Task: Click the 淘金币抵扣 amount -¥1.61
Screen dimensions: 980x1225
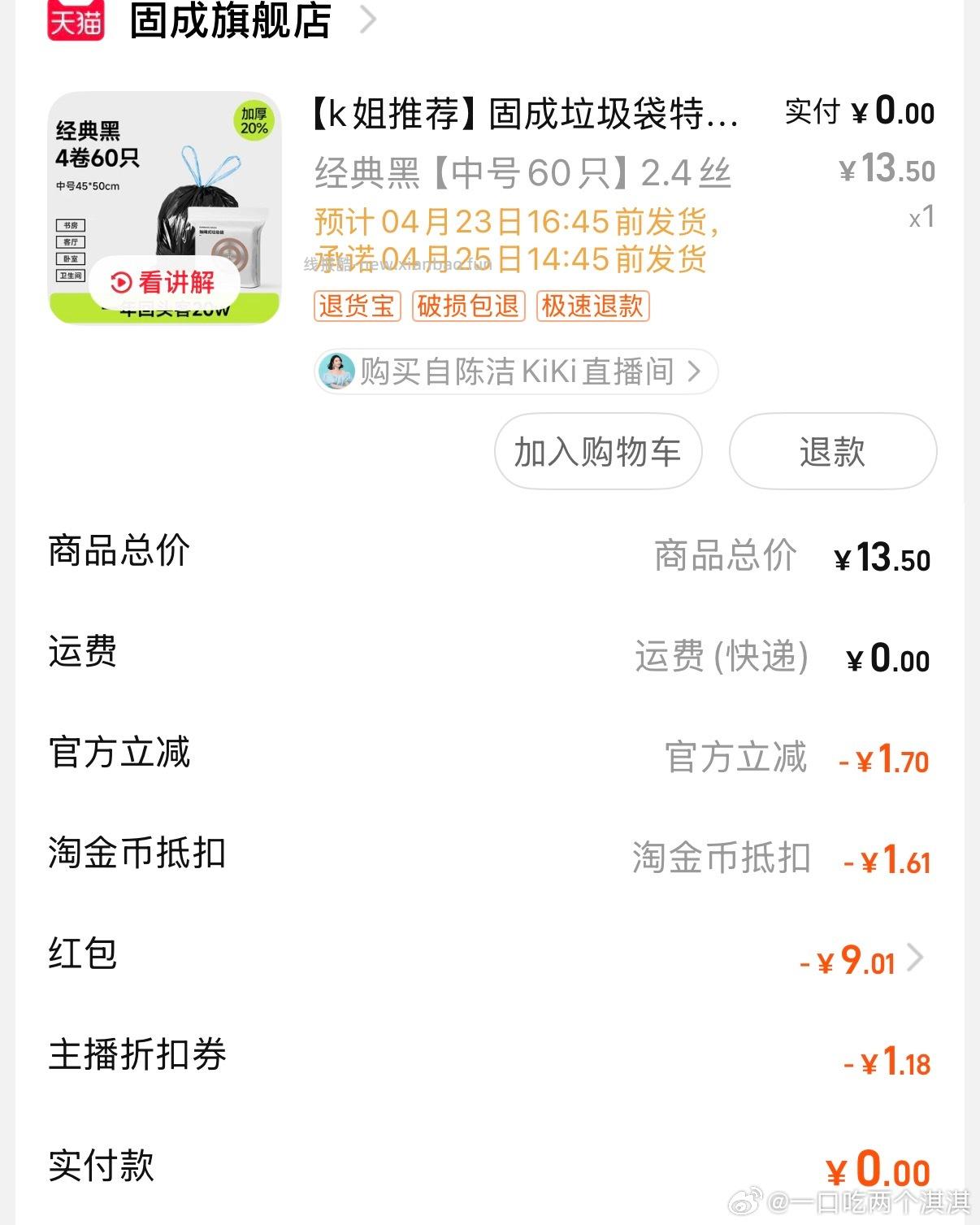Action: click(887, 859)
